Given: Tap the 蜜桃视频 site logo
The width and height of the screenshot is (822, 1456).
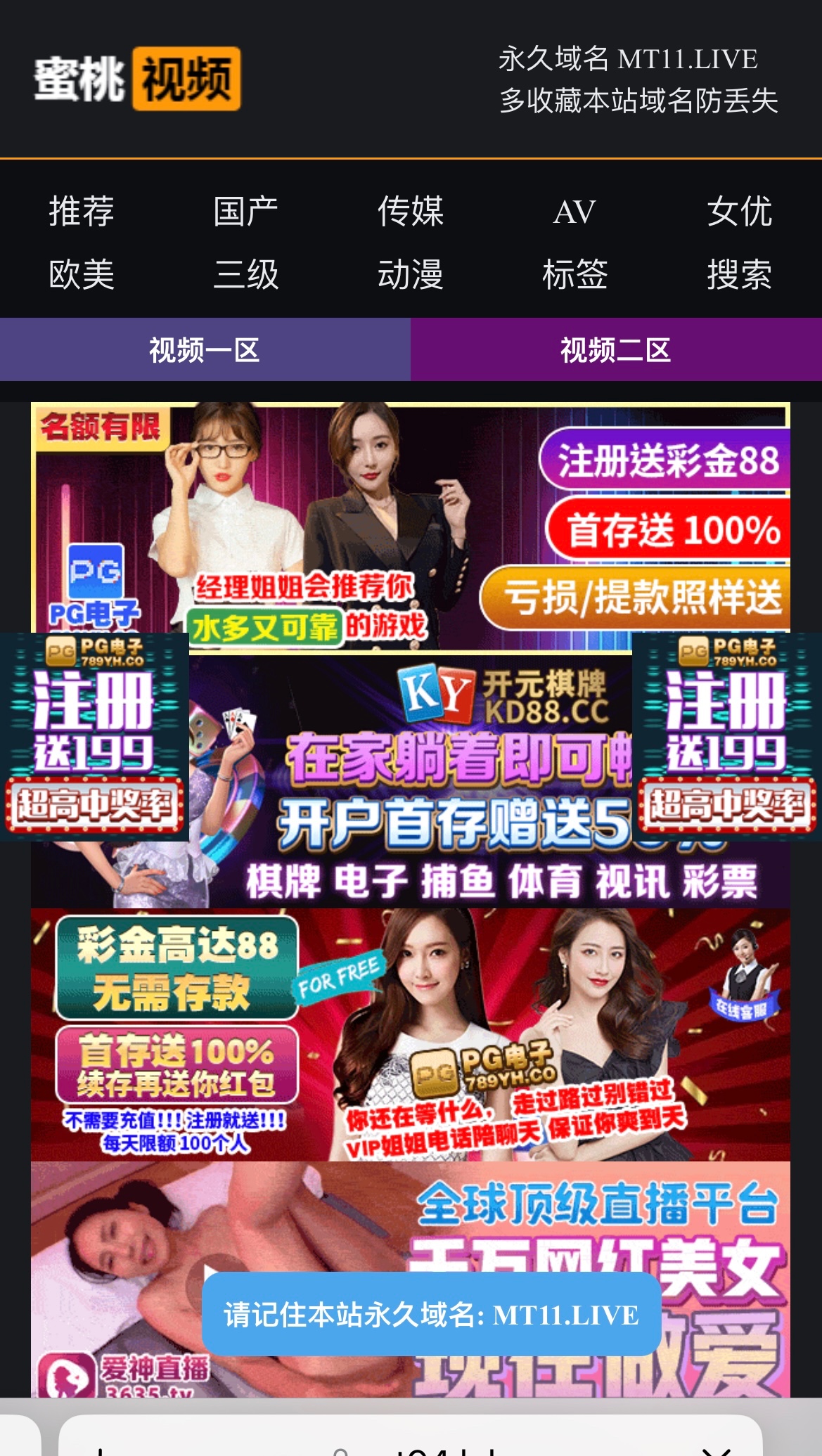Looking at the screenshot, I should (138, 79).
